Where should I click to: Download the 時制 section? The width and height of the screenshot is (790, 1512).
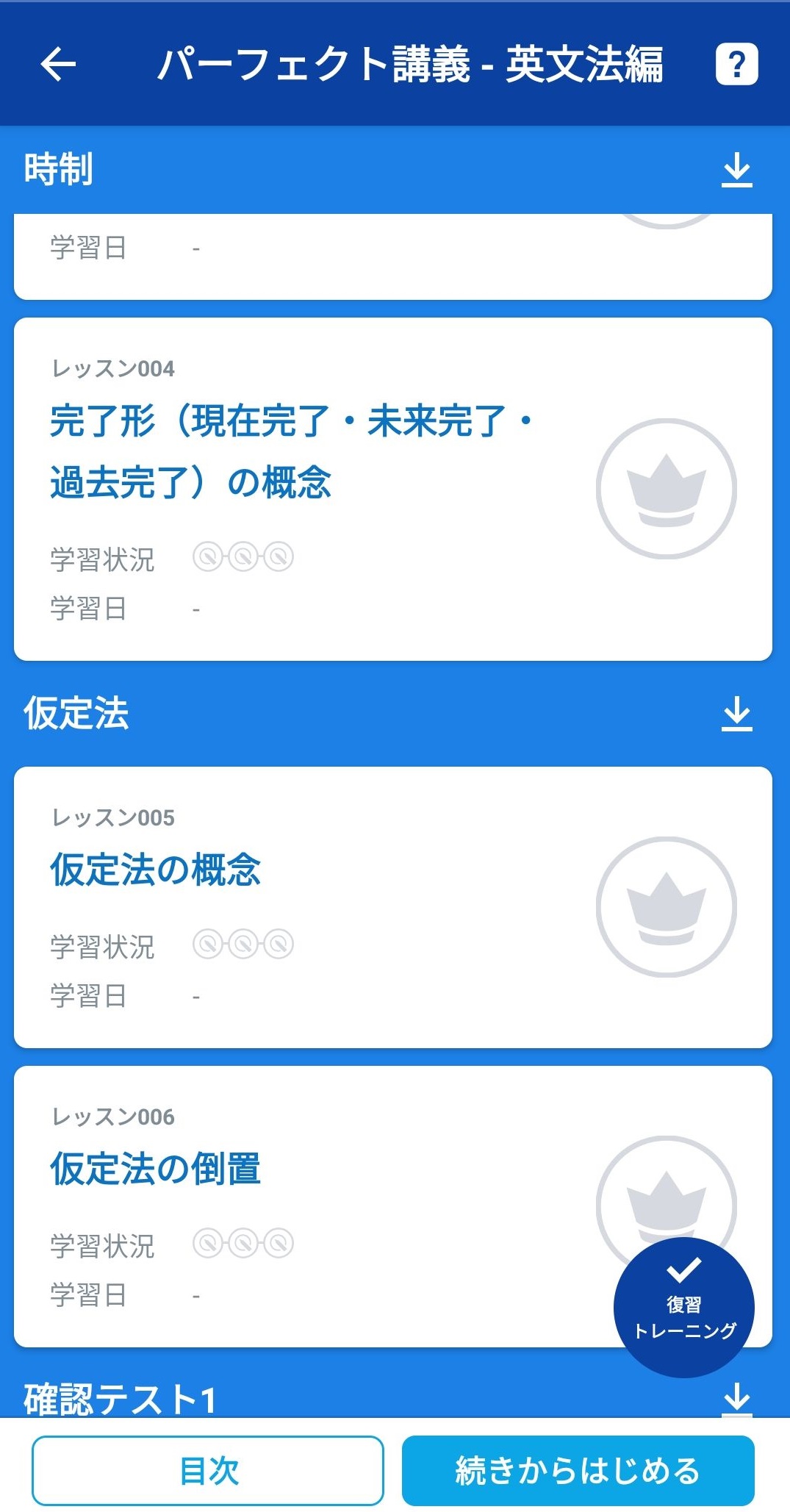click(736, 171)
